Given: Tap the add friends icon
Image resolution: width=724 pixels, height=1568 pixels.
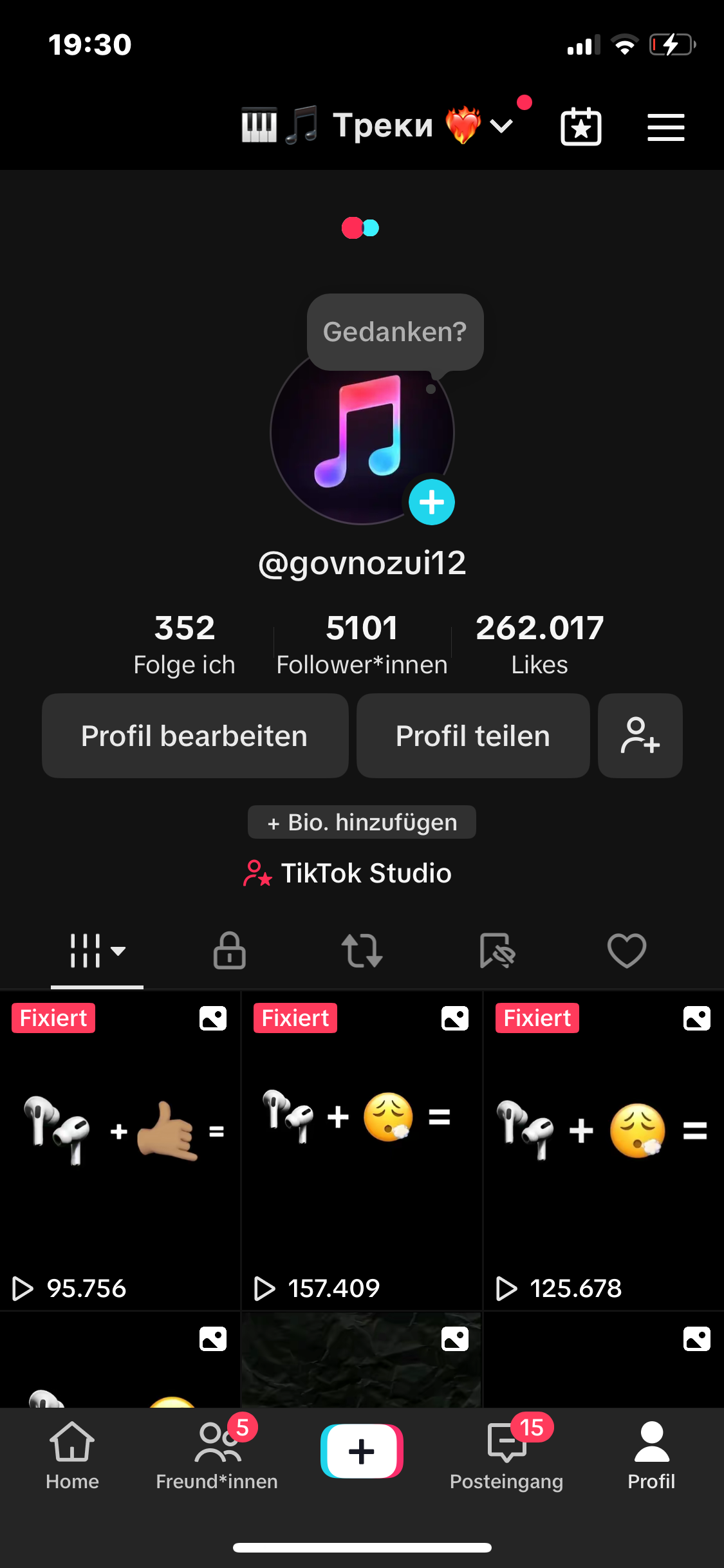Looking at the screenshot, I should 640,736.
